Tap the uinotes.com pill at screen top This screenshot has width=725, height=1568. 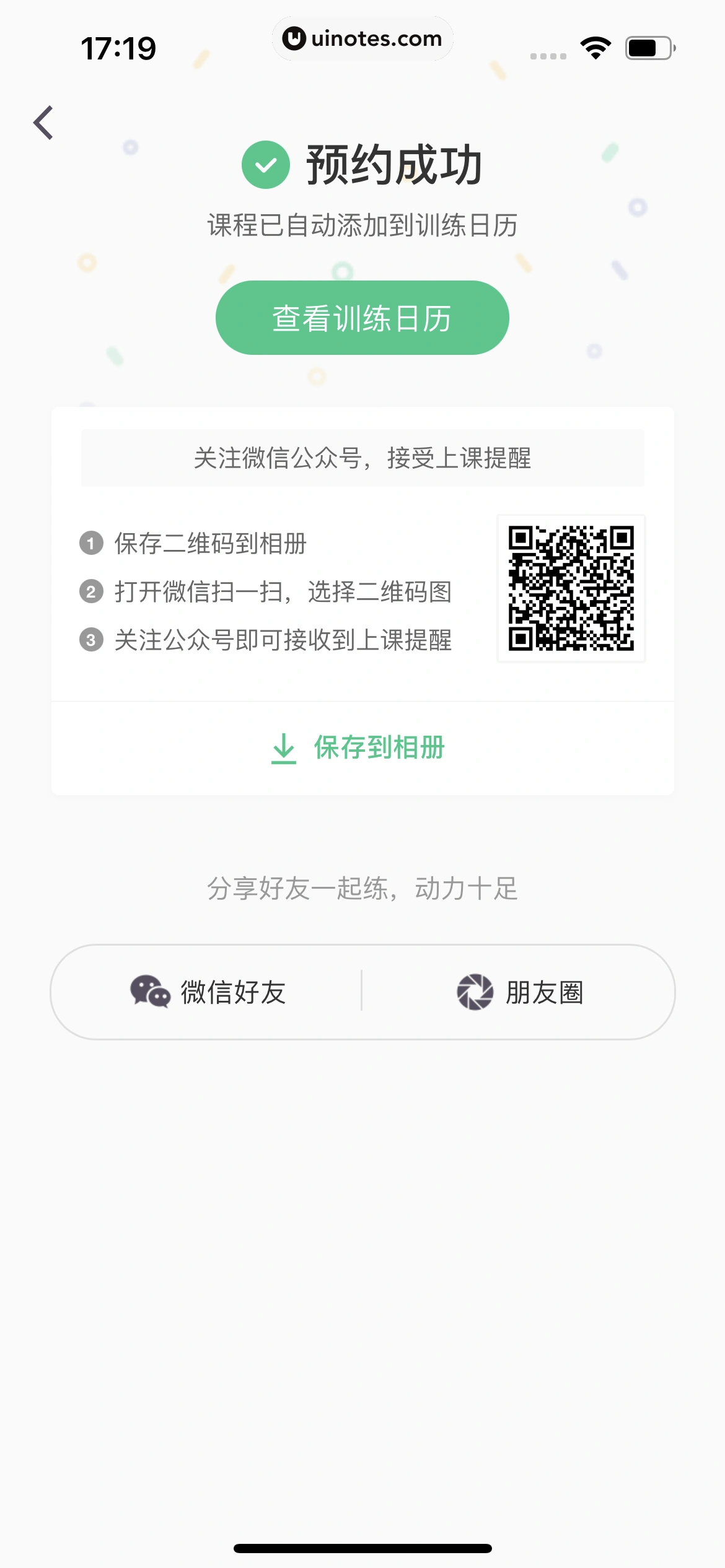[362, 38]
